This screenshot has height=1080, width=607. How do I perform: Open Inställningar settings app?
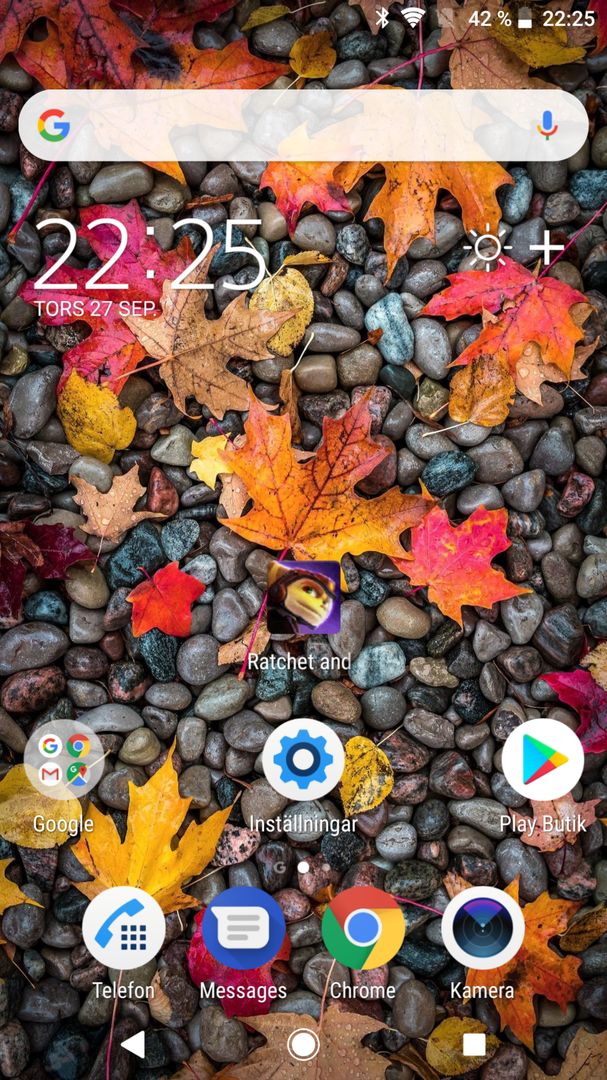point(303,759)
